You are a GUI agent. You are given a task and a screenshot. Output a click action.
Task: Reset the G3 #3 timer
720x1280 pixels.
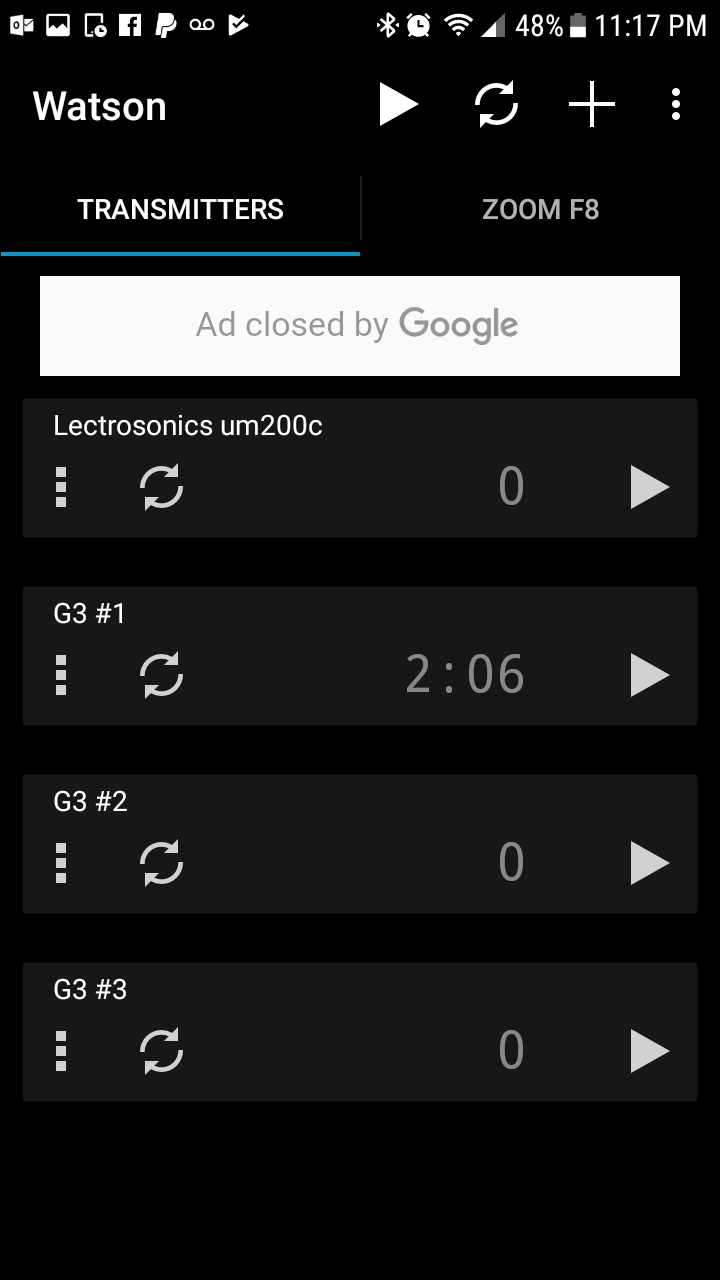click(162, 1051)
